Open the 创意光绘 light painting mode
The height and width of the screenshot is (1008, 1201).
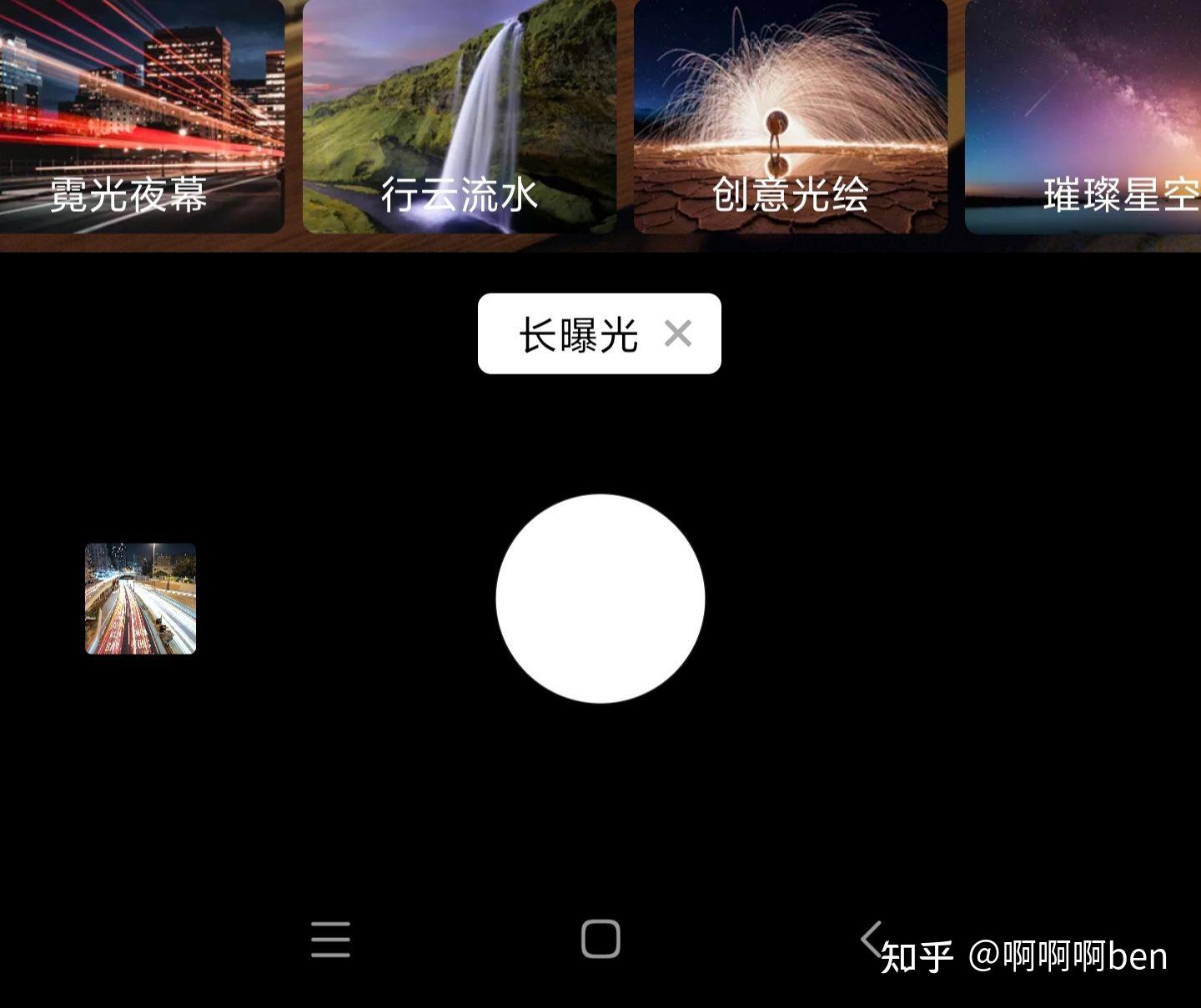(790, 117)
